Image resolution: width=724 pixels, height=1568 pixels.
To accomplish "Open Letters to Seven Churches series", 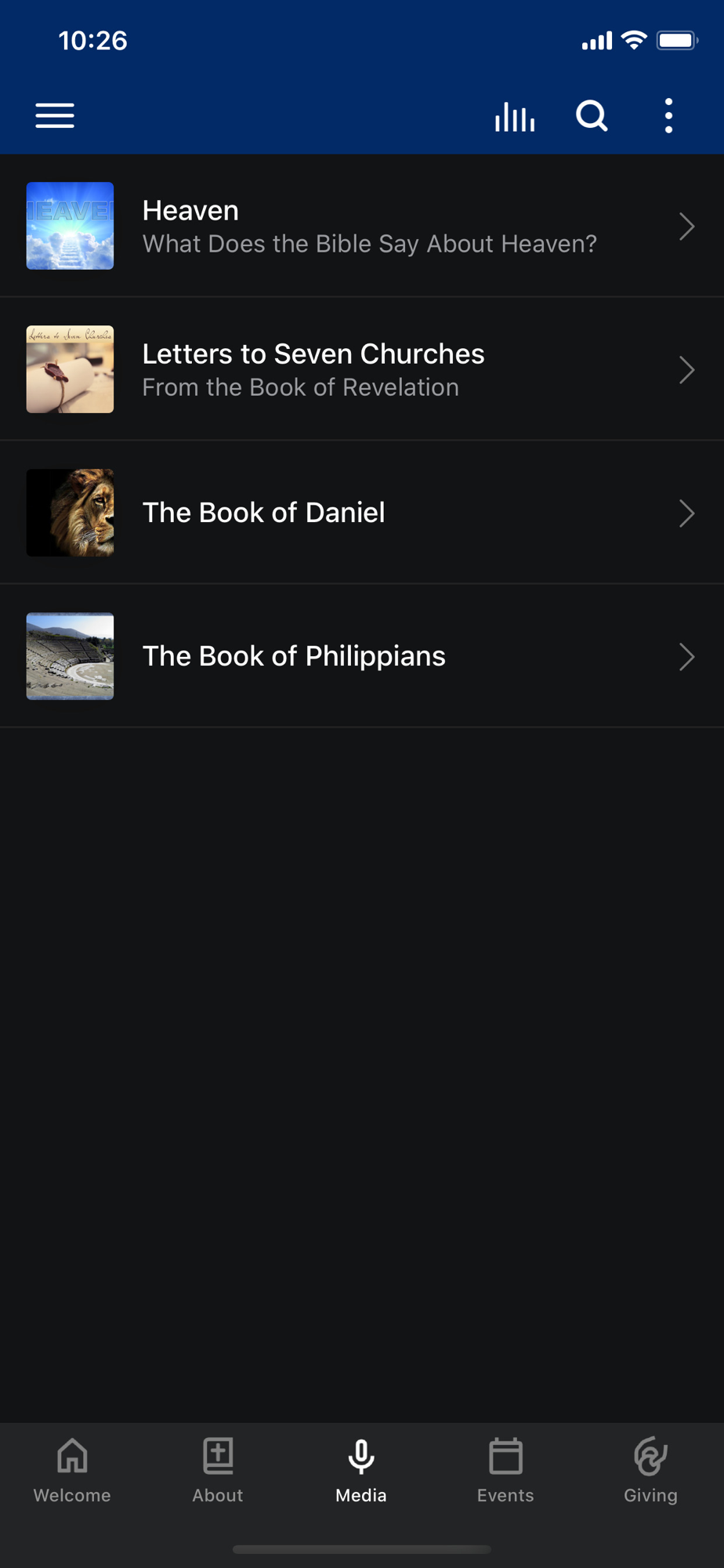I will 362,369.
